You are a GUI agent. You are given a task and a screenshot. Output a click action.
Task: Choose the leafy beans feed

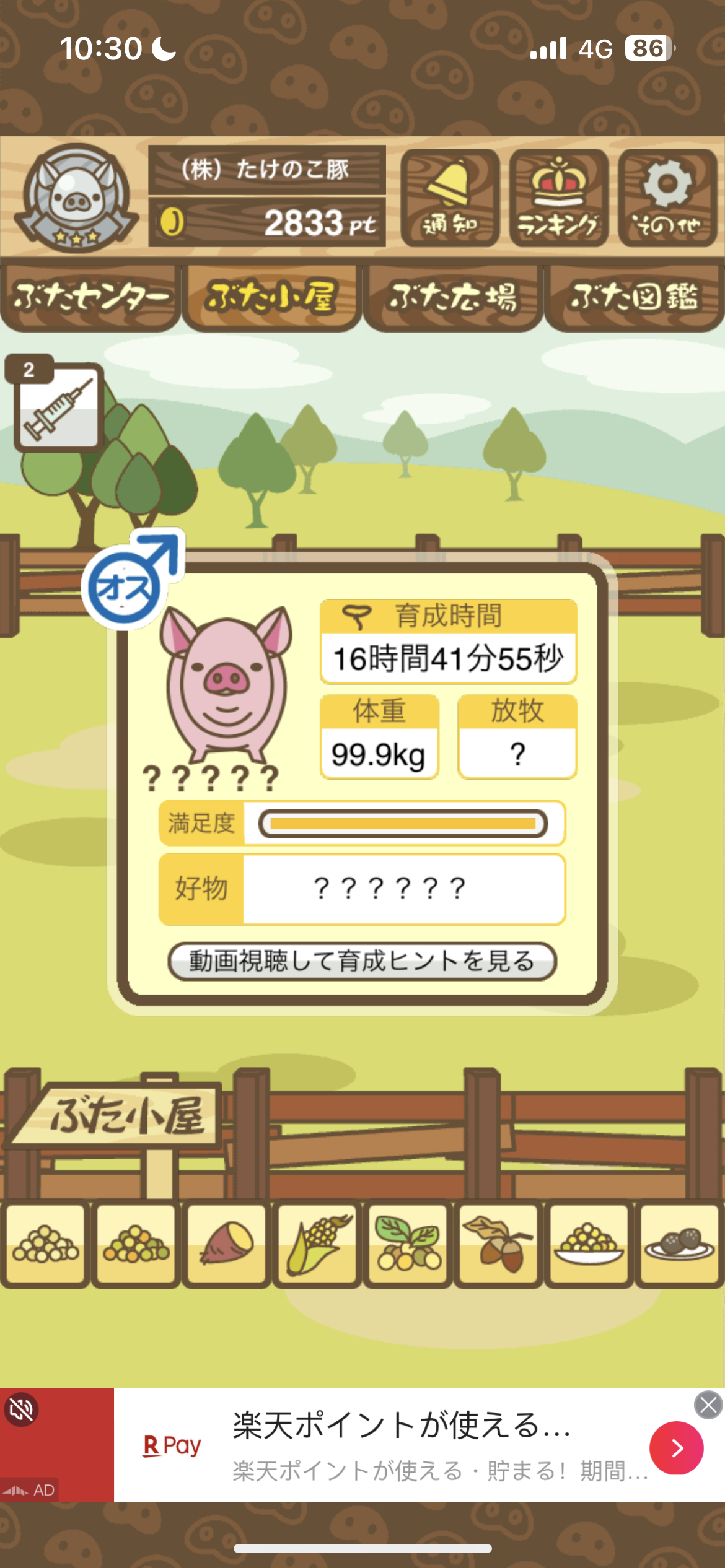pos(408,1243)
